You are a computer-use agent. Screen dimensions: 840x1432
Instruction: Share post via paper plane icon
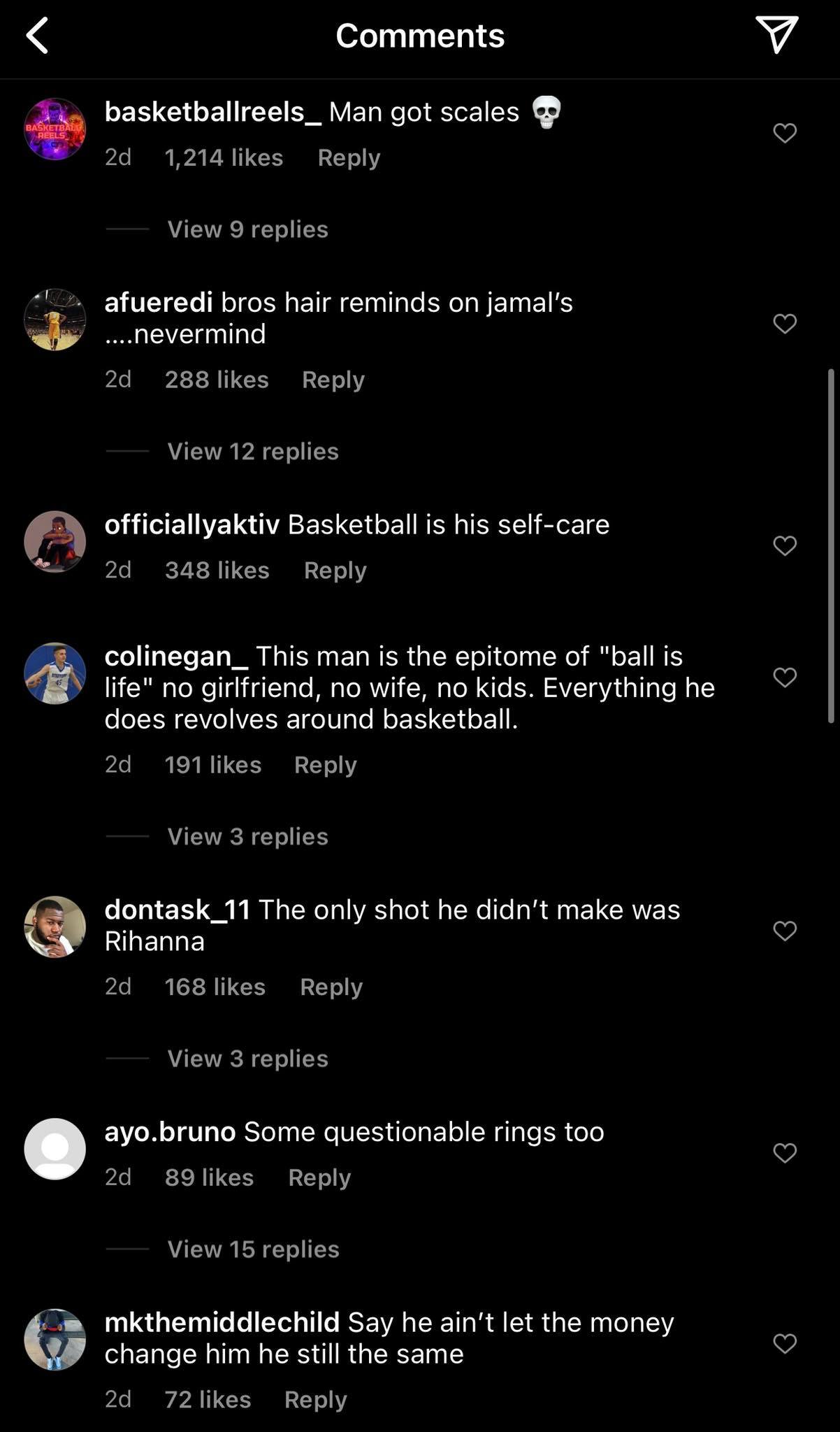776,34
